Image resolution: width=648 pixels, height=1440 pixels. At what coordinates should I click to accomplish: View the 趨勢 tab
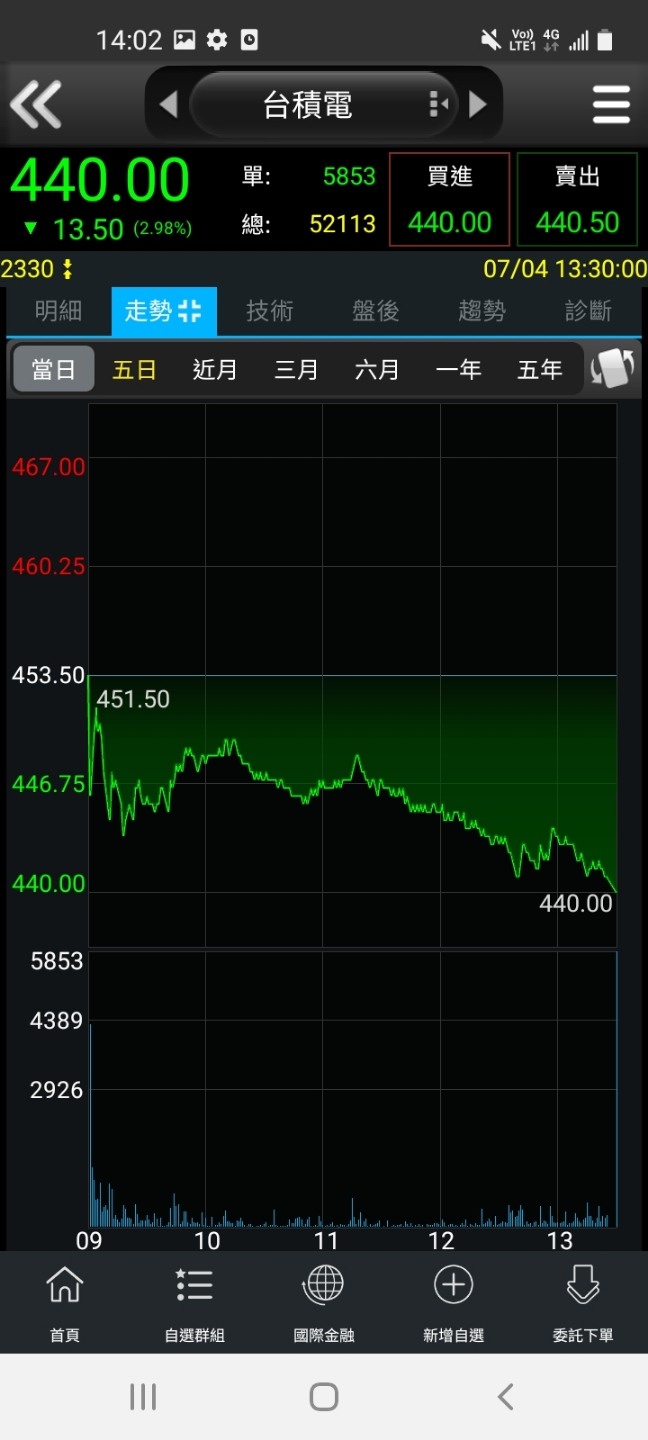482,311
